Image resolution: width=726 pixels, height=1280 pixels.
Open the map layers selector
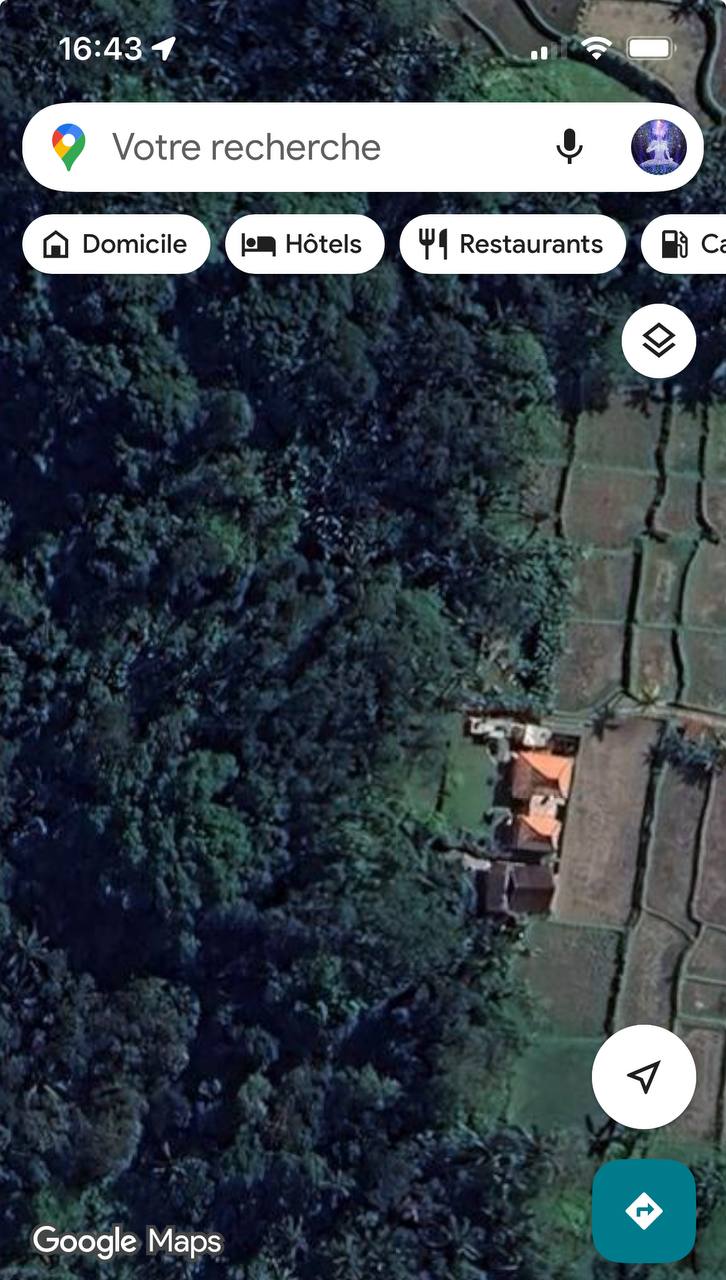tap(658, 341)
